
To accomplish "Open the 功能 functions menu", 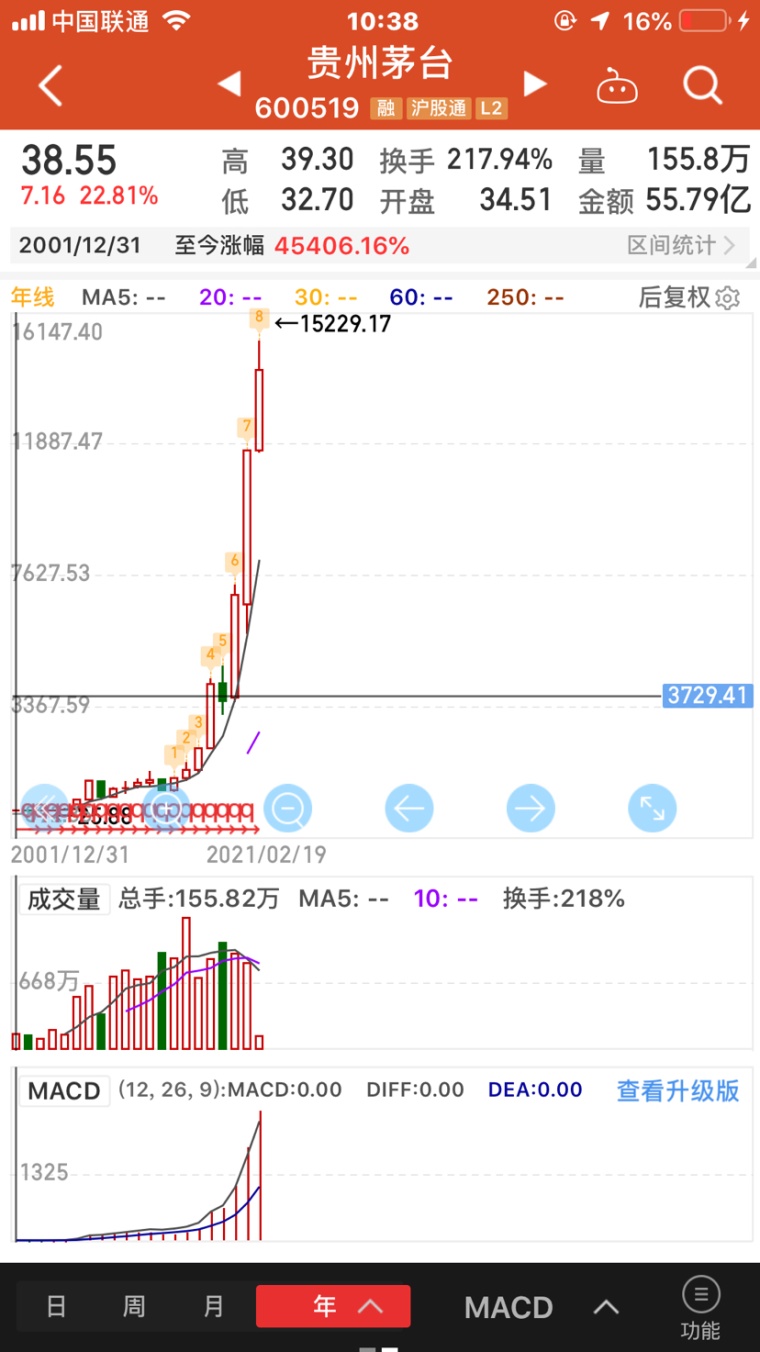I will 700,1308.
